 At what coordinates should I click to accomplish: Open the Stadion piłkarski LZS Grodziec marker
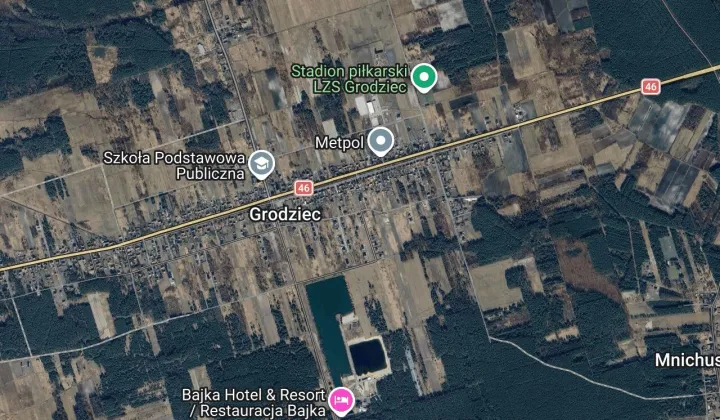pos(424,77)
